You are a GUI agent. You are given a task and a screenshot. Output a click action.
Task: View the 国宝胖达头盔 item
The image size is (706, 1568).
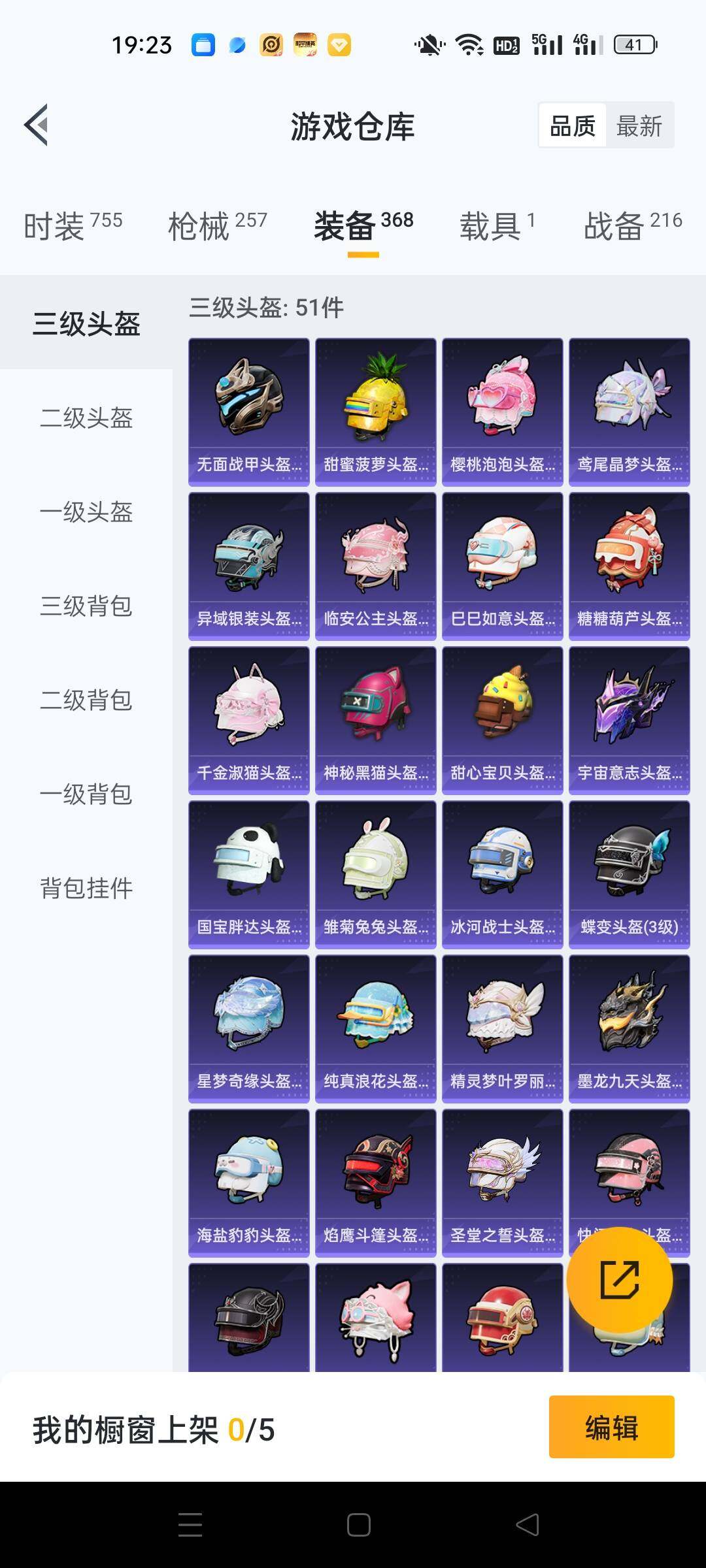pyautogui.click(x=249, y=874)
